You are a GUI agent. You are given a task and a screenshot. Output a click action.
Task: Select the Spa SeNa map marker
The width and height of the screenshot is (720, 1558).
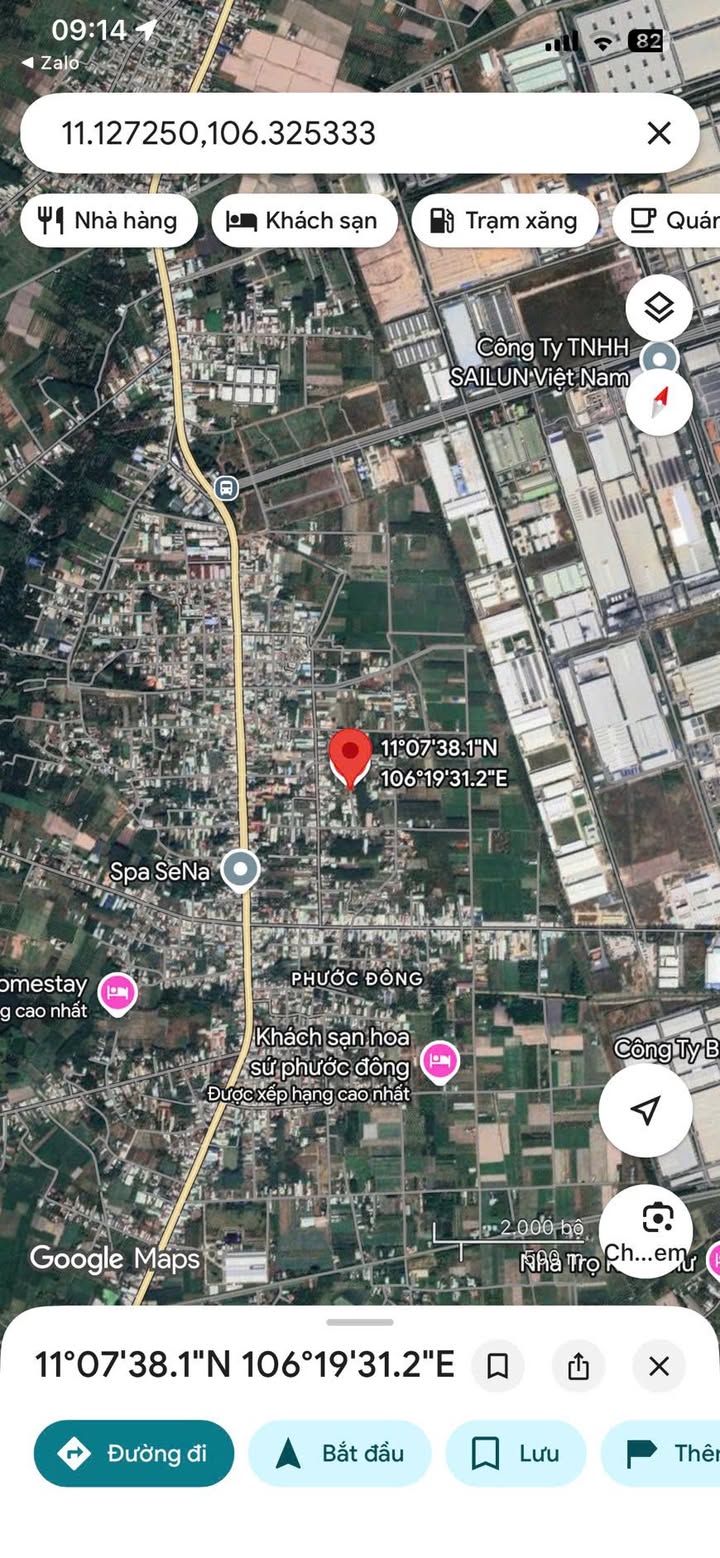tap(240, 870)
